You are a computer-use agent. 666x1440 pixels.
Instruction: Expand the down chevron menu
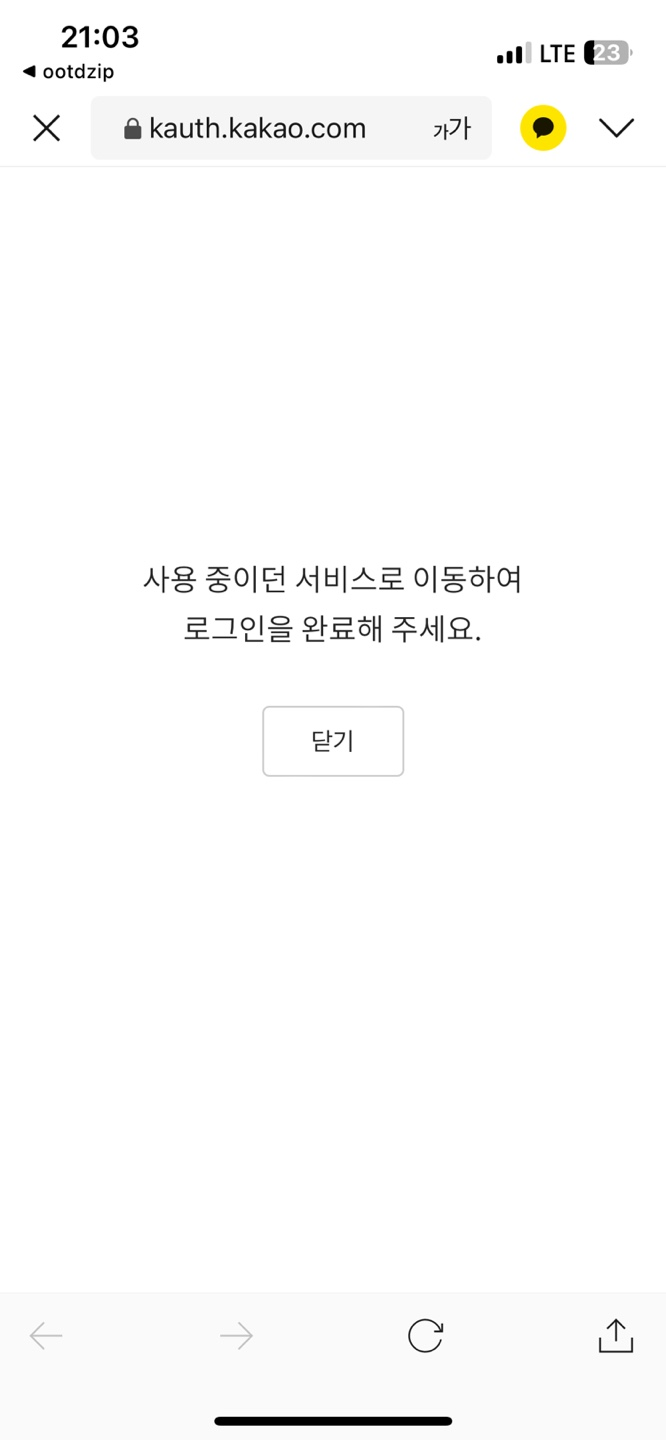(617, 128)
